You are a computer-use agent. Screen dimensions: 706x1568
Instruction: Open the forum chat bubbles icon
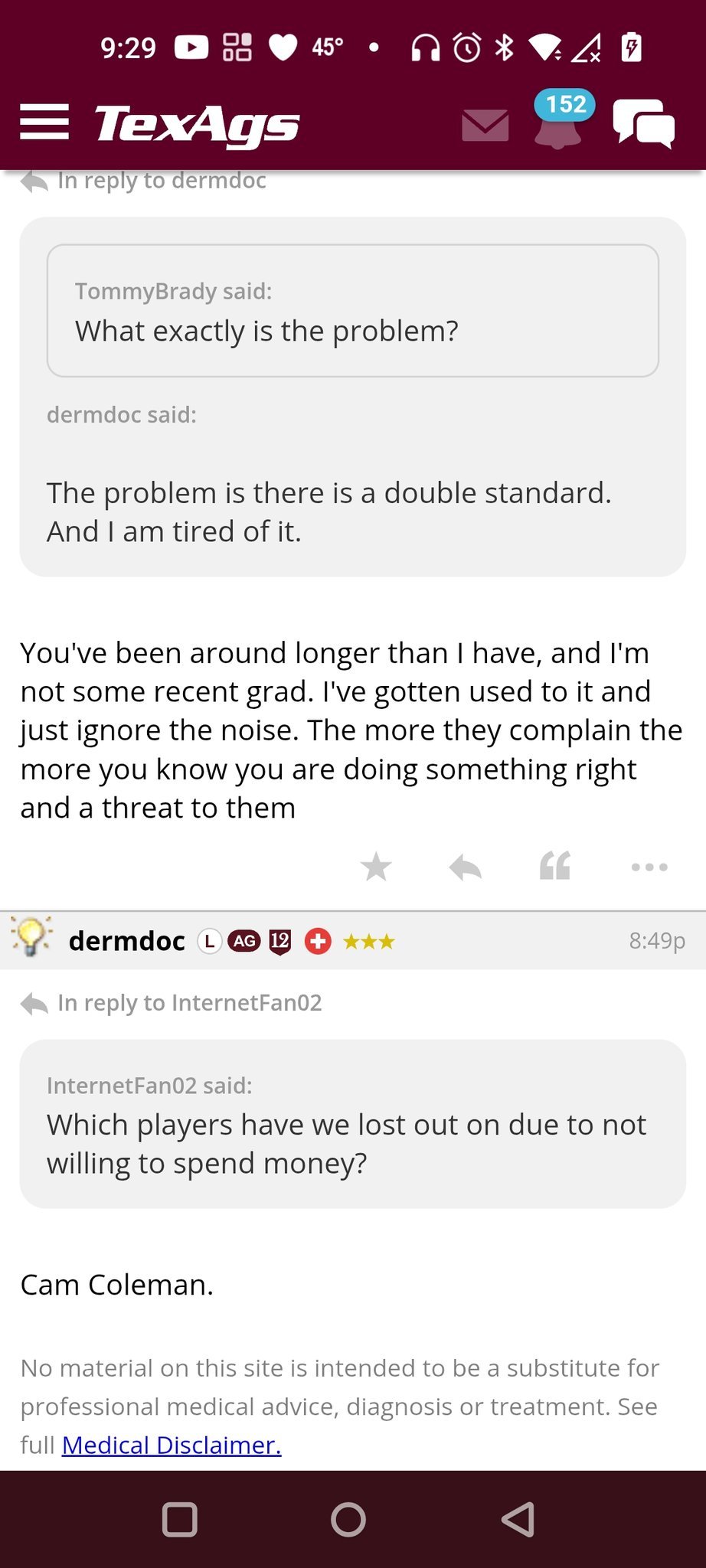click(x=643, y=124)
